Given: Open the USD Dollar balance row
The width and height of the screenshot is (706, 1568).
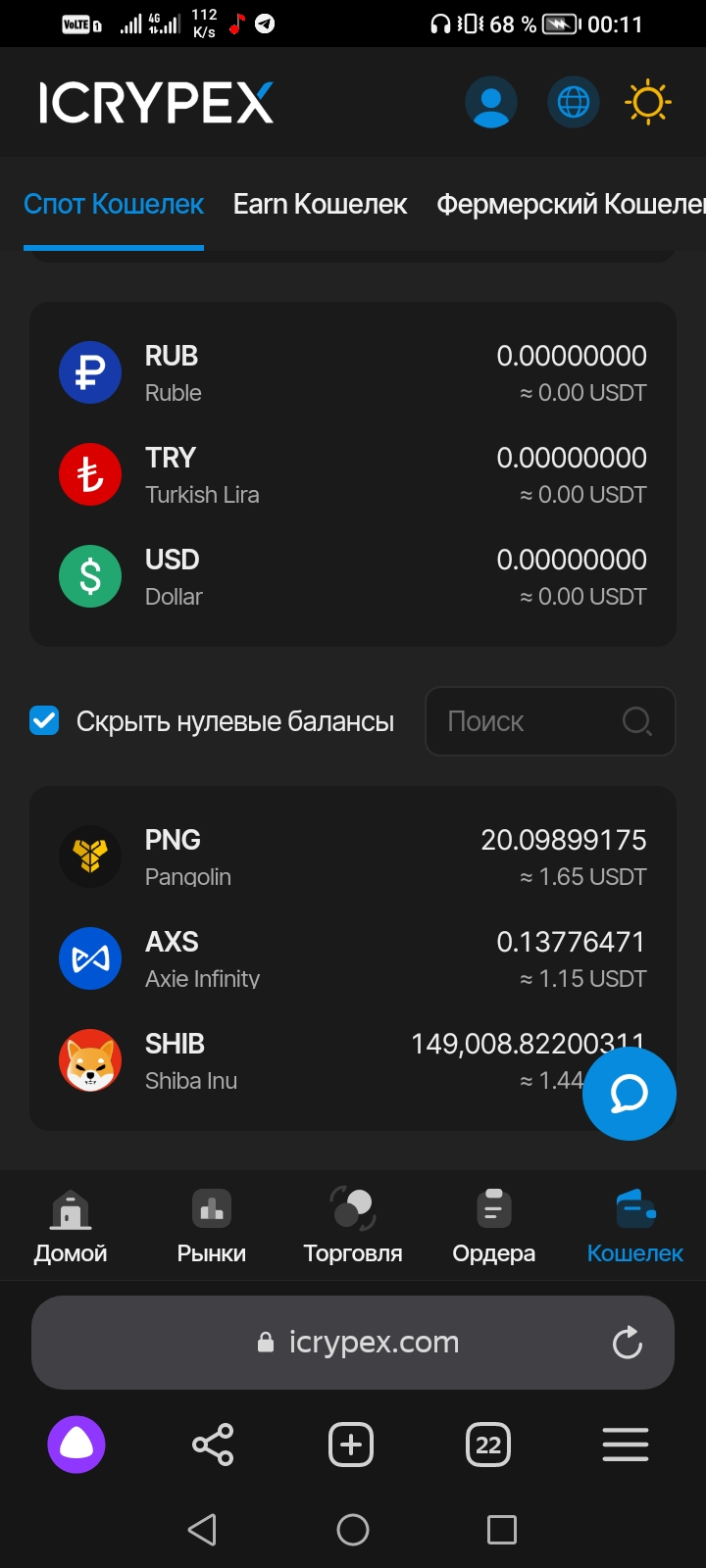Looking at the screenshot, I should [353, 576].
